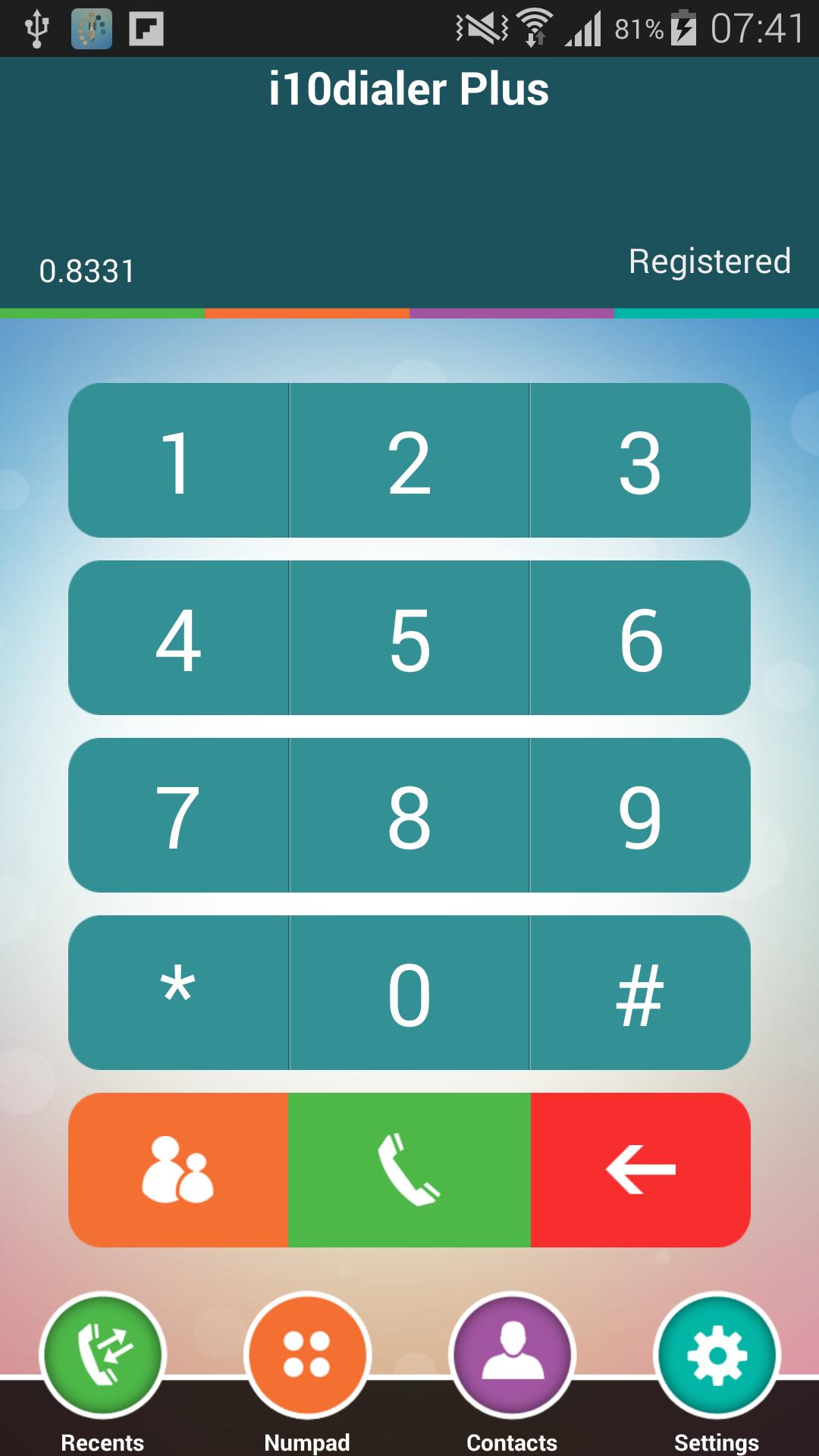Tap the Registered status label
Viewport: 819px width, 1456px height.
(x=709, y=262)
